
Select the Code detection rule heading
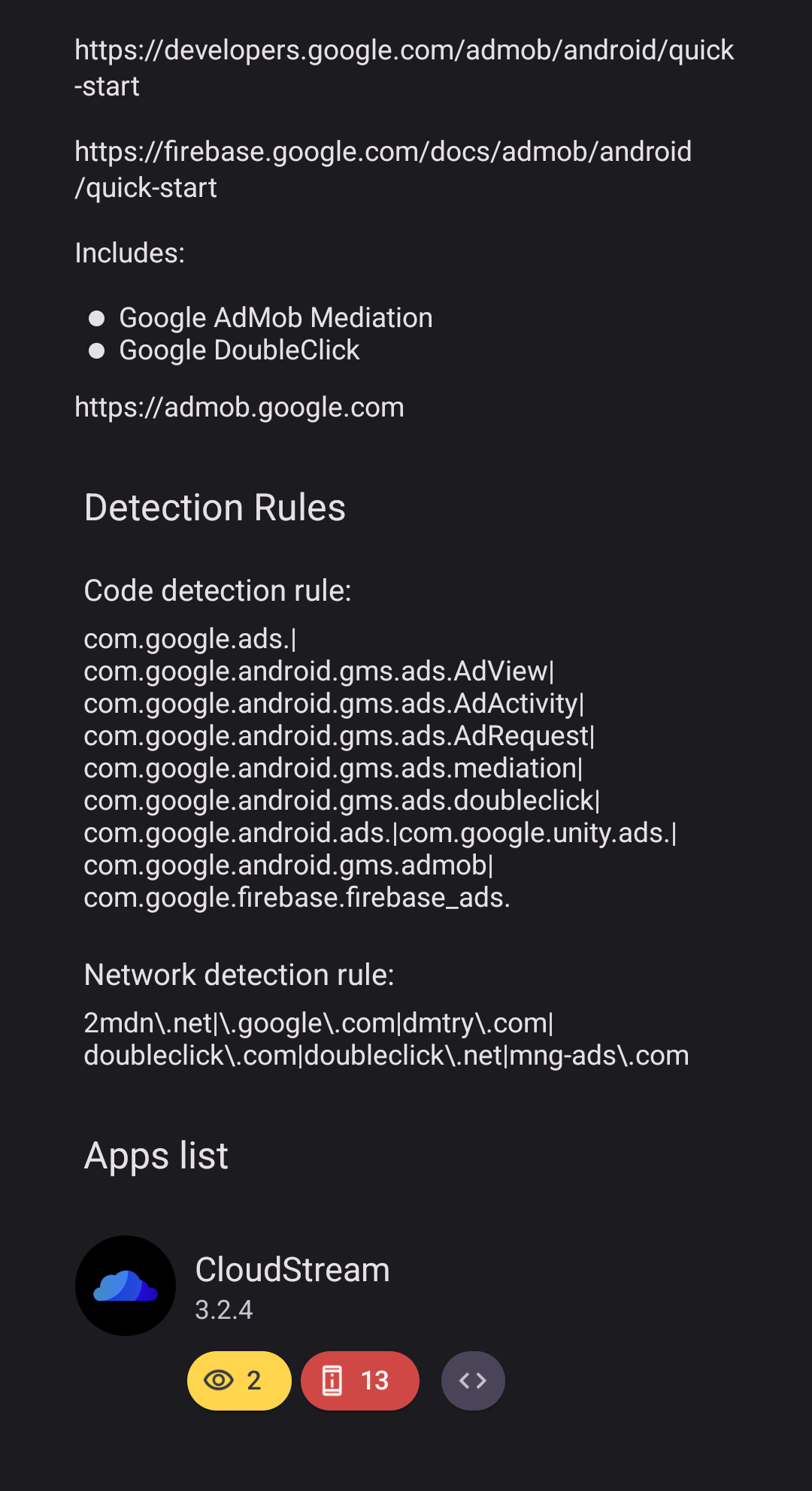pos(218,590)
